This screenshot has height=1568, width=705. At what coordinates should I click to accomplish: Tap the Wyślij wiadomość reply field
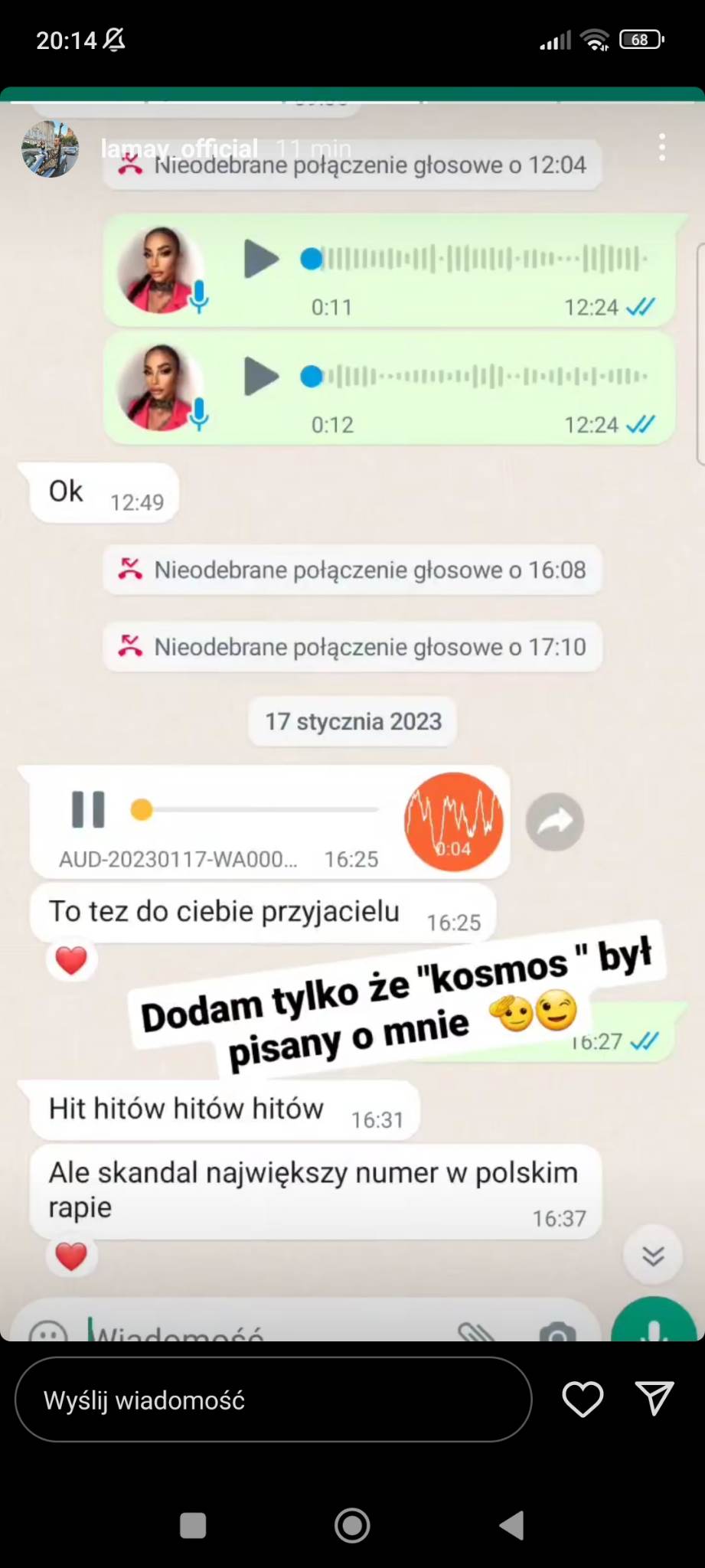[x=273, y=1400]
